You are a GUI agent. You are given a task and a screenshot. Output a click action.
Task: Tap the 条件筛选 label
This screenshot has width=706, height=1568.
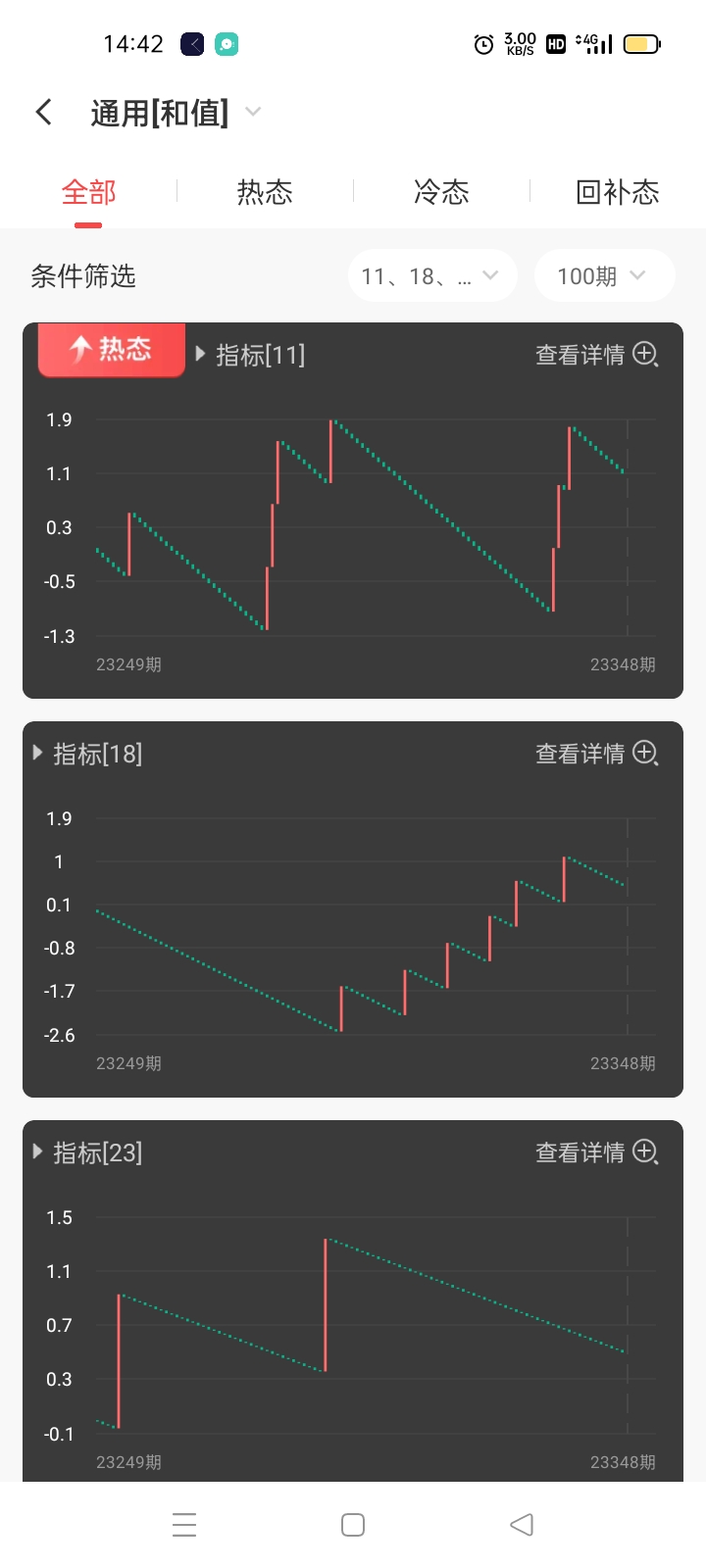click(x=84, y=277)
